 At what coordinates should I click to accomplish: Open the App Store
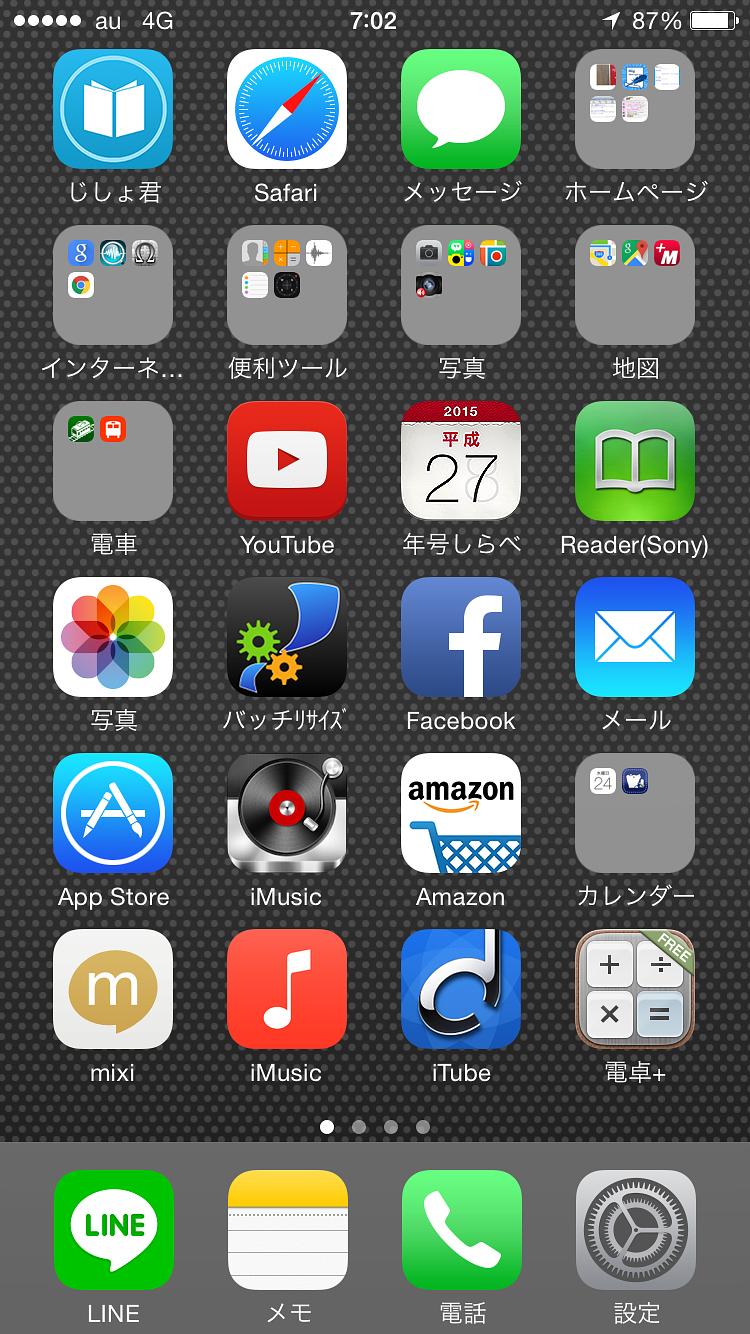[x=113, y=813]
